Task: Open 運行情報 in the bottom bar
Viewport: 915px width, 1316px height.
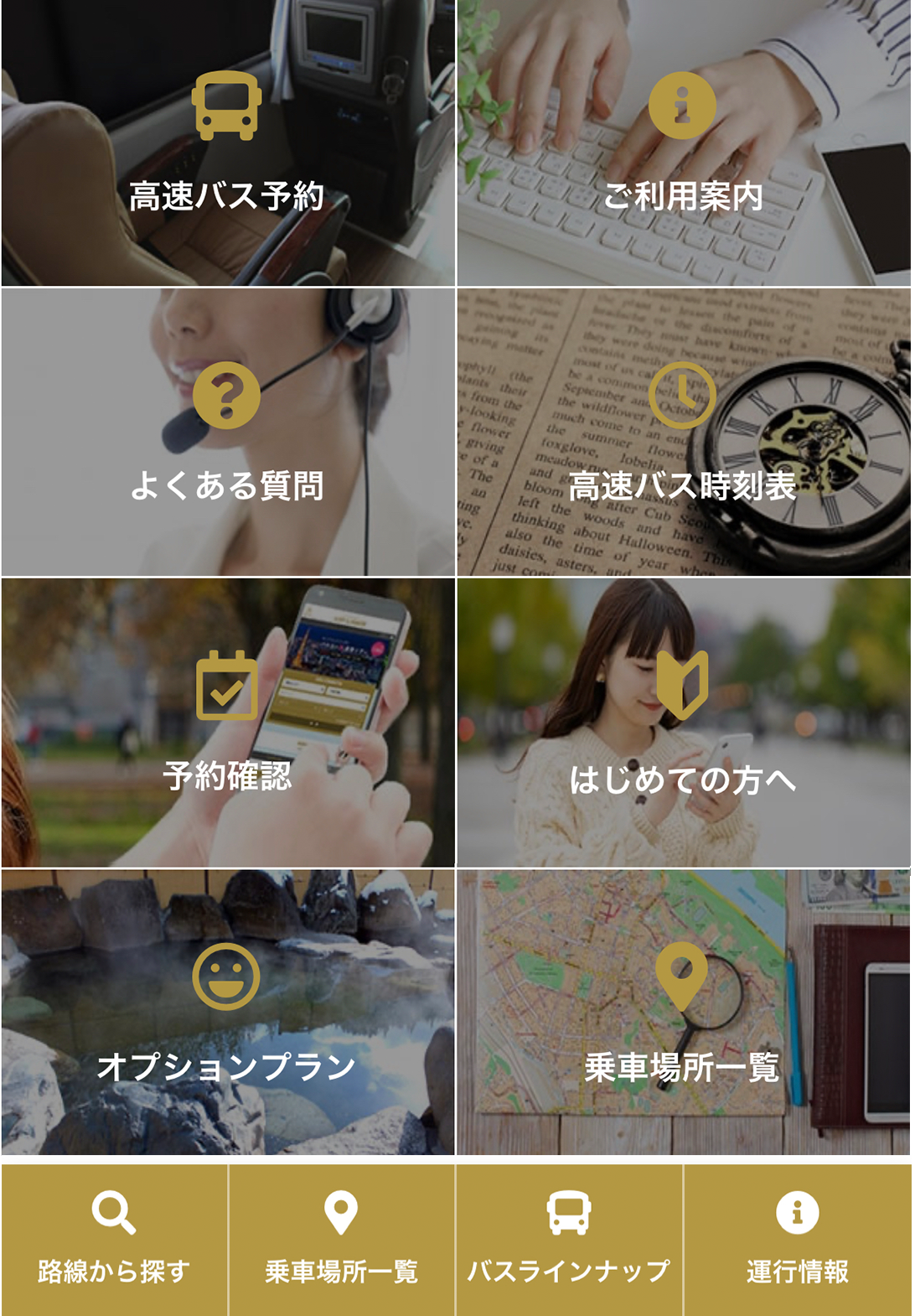Action: click(797, 1239)
